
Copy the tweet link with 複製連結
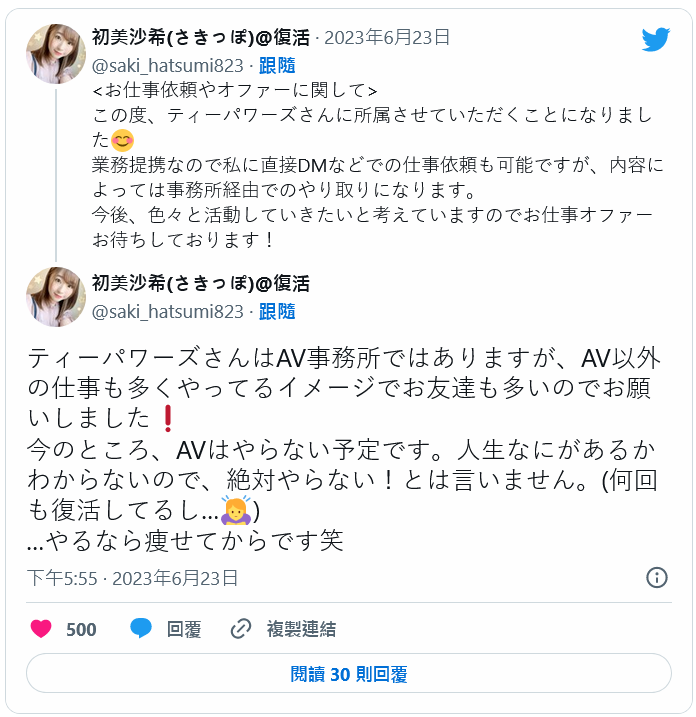coord(284,629)
